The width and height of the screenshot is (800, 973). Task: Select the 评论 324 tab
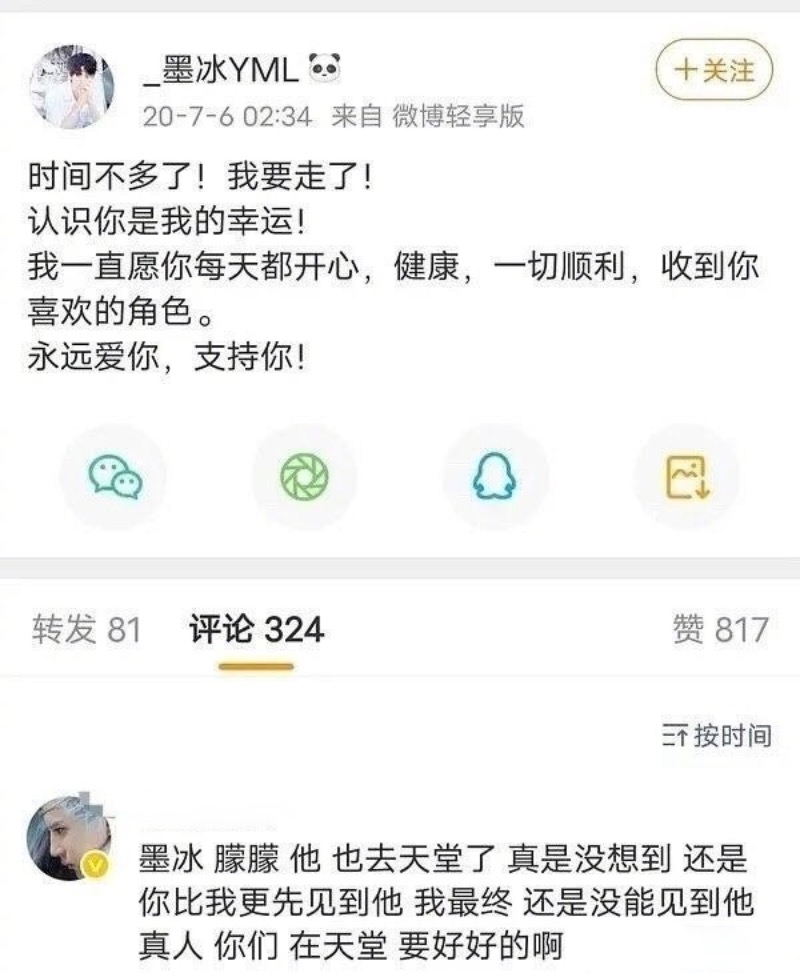pyautogui.click(x=256, y=630)
